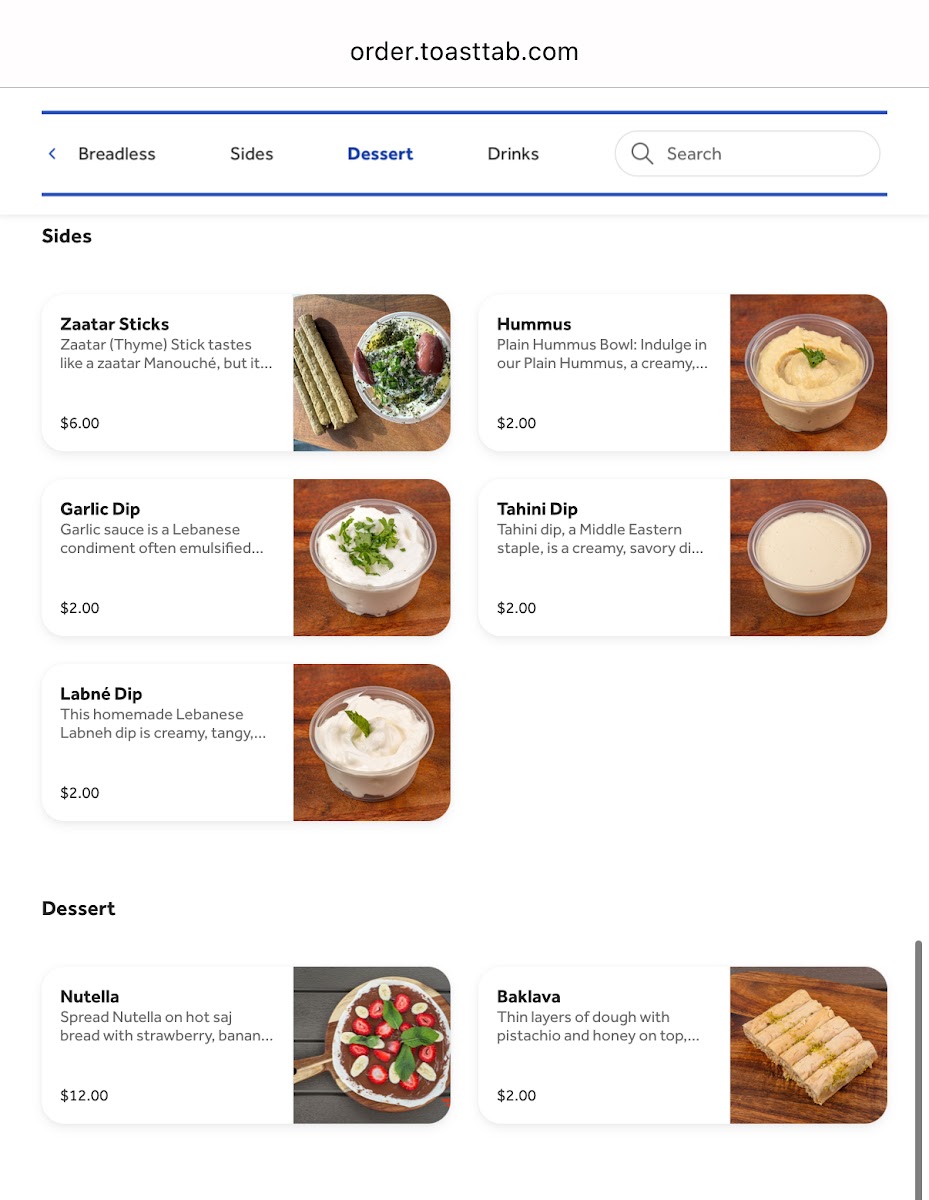Jump to the Sides category tab
The height and width of the screenshot is (1200, 929).
tap(251, 154)
